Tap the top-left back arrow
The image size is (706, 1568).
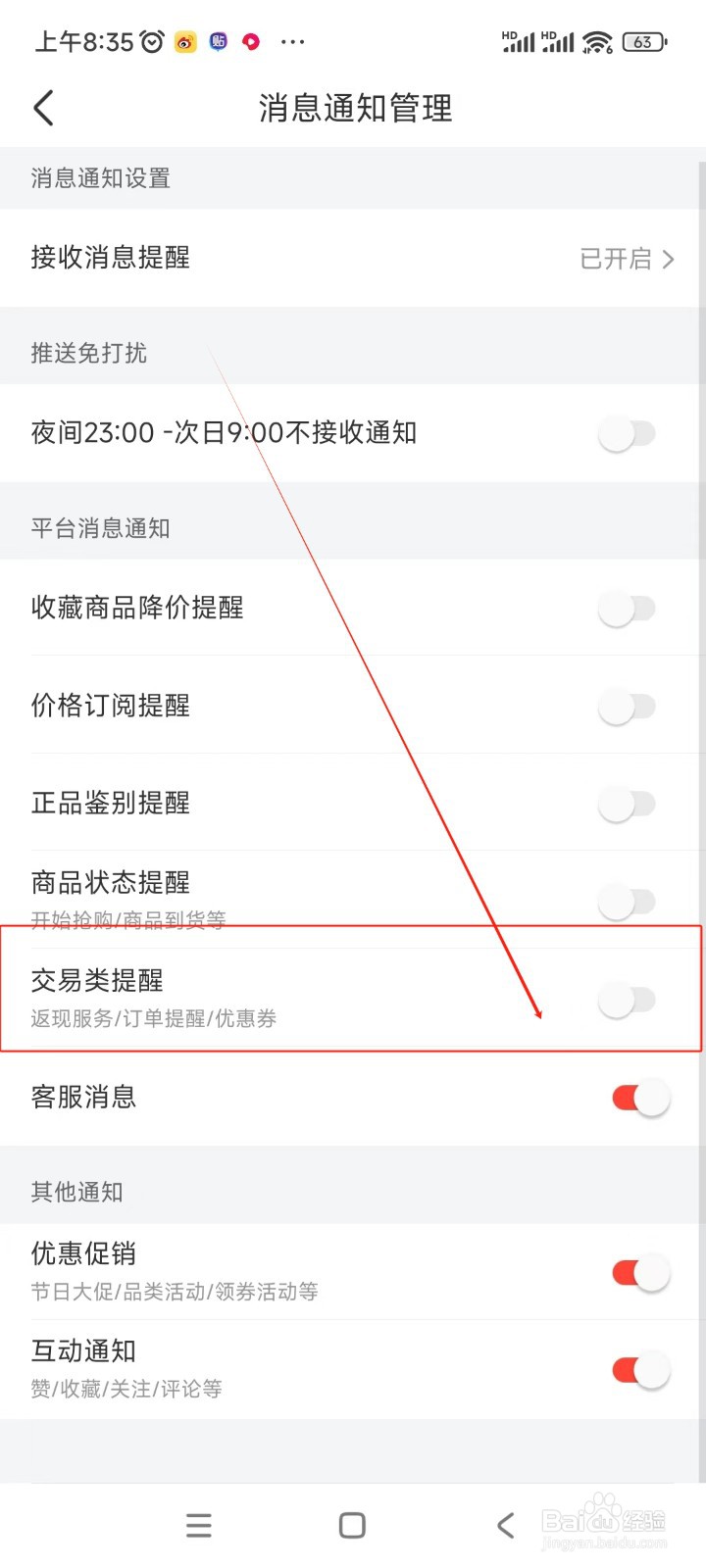click(x=43, y=108)
